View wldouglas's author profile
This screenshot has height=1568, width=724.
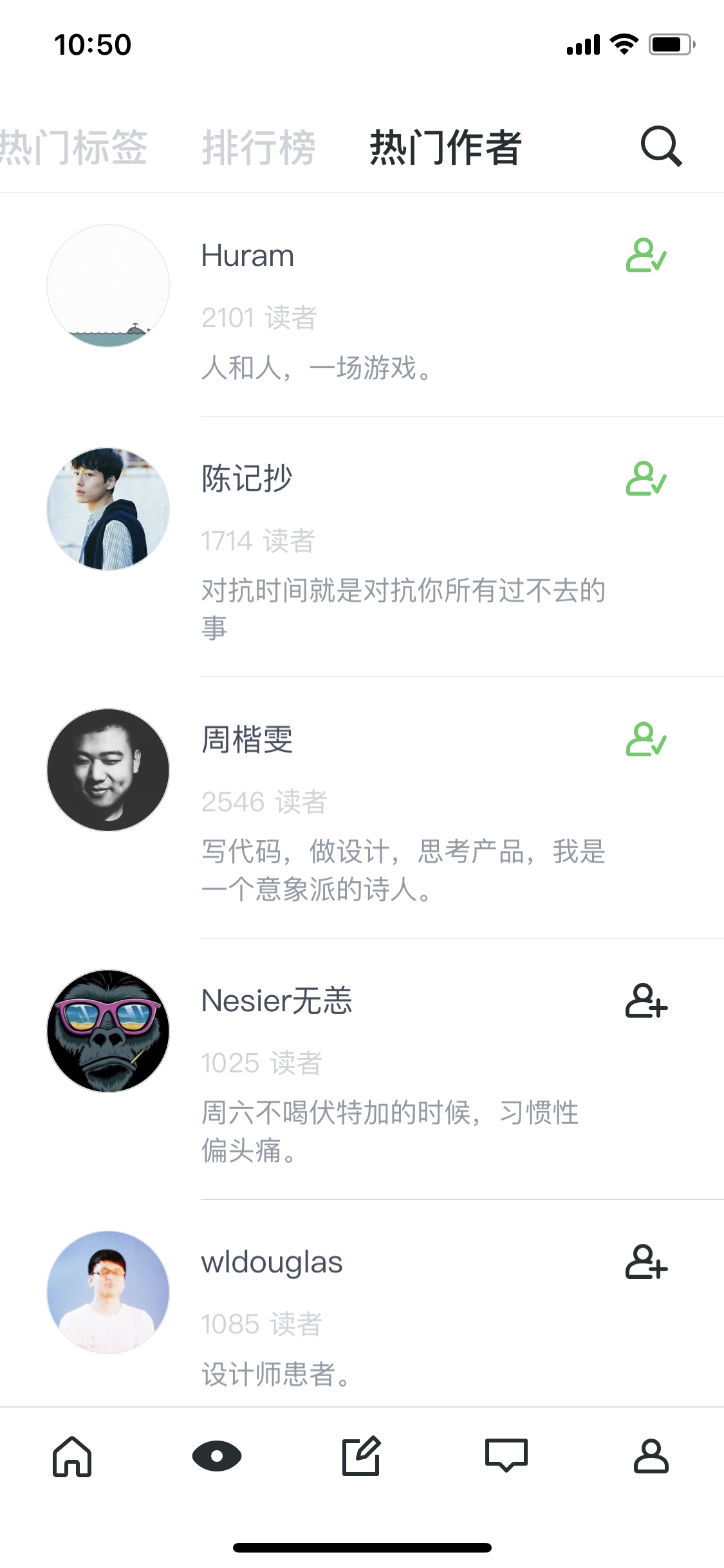(108, 1293)
